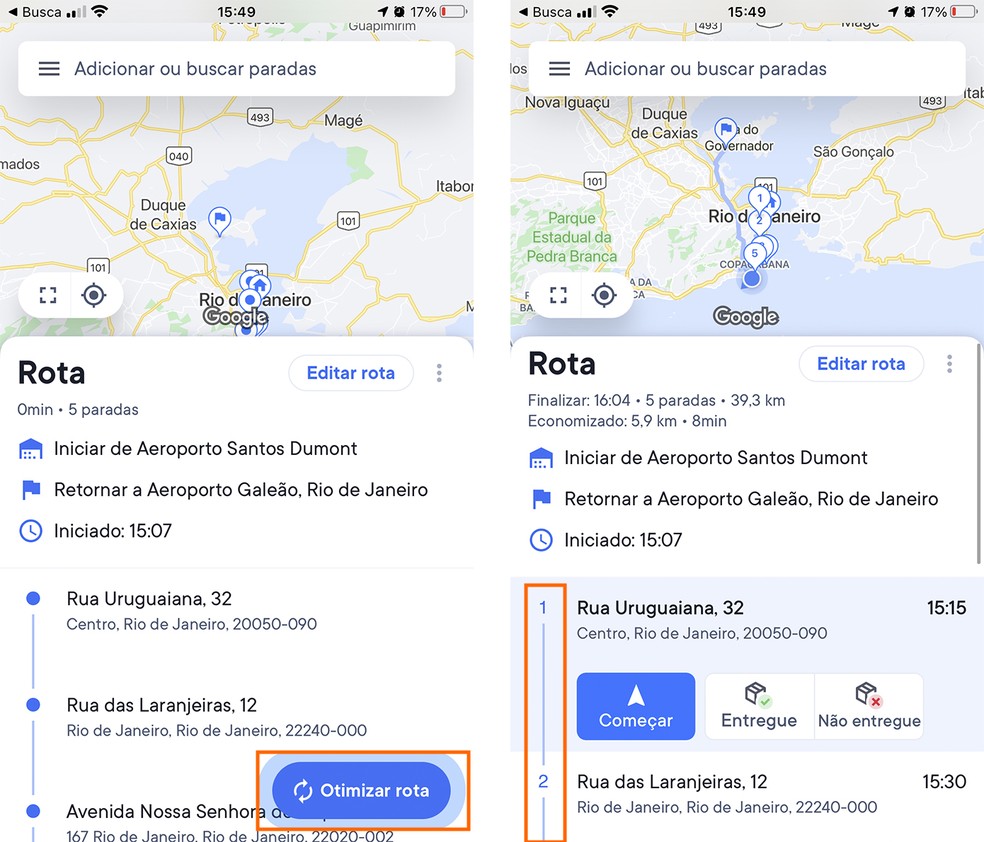Tap the Otimizar rota button

[x=361, y=791]
